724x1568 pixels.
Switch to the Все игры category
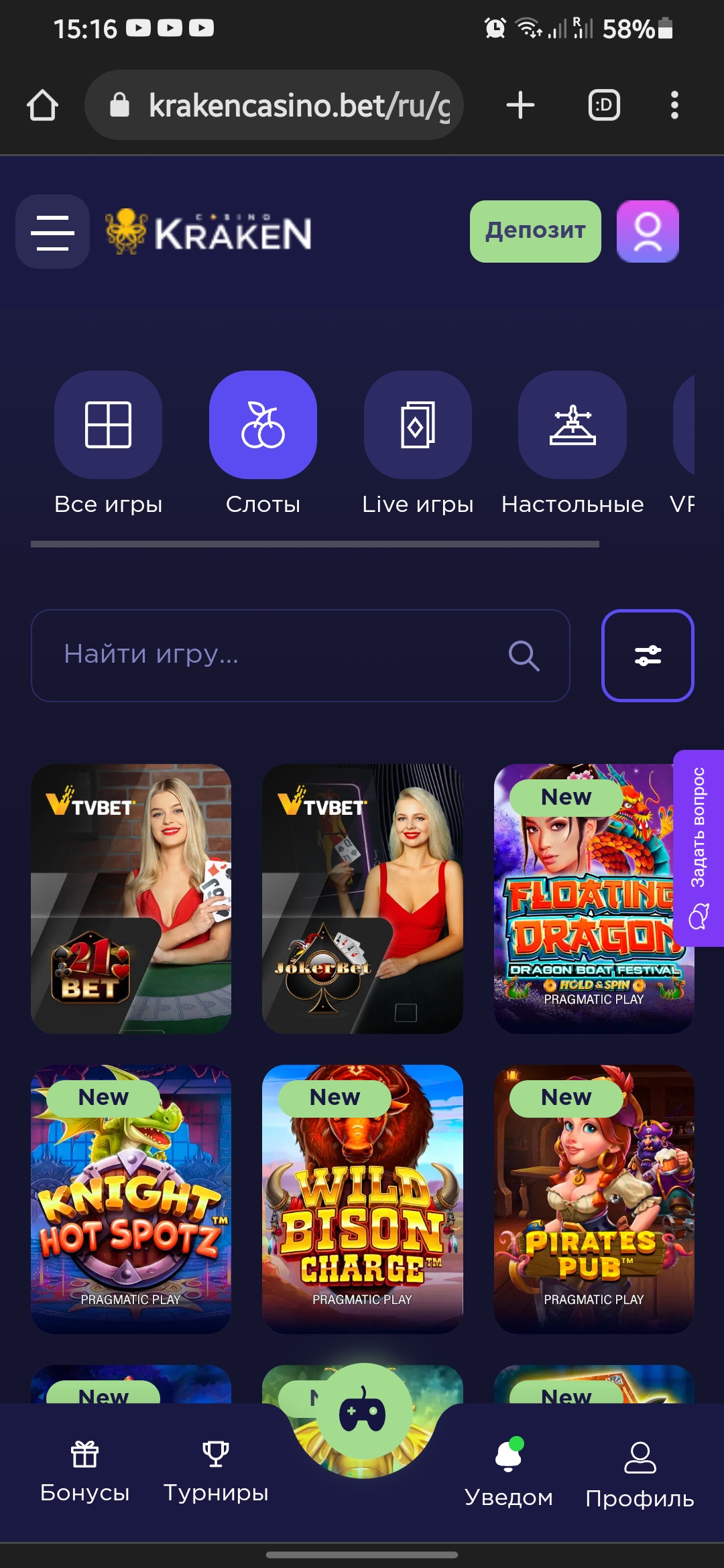[x=108, y=444]
